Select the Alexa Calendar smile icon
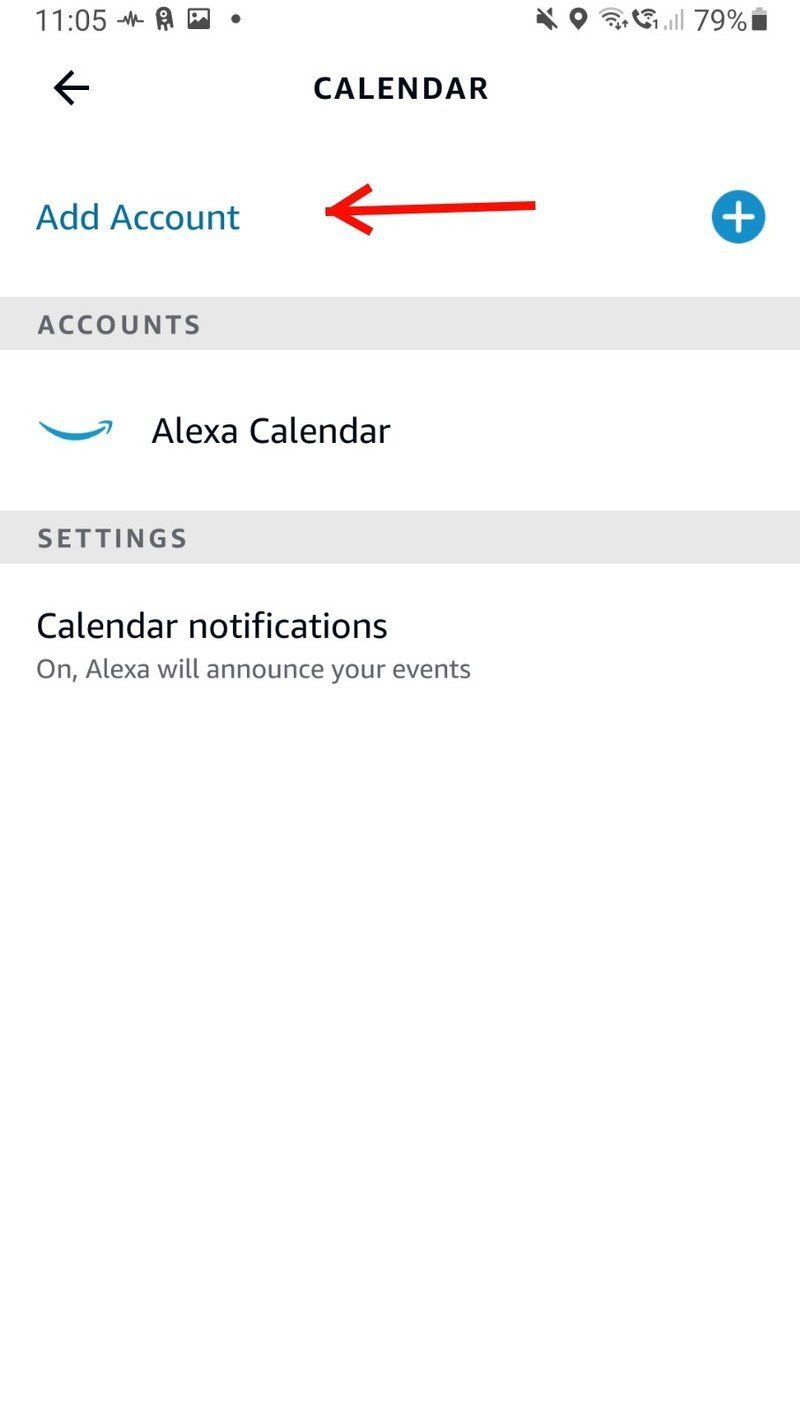Image resolution: width=800 pixels, height=1424 pixels. pos(75,430)
